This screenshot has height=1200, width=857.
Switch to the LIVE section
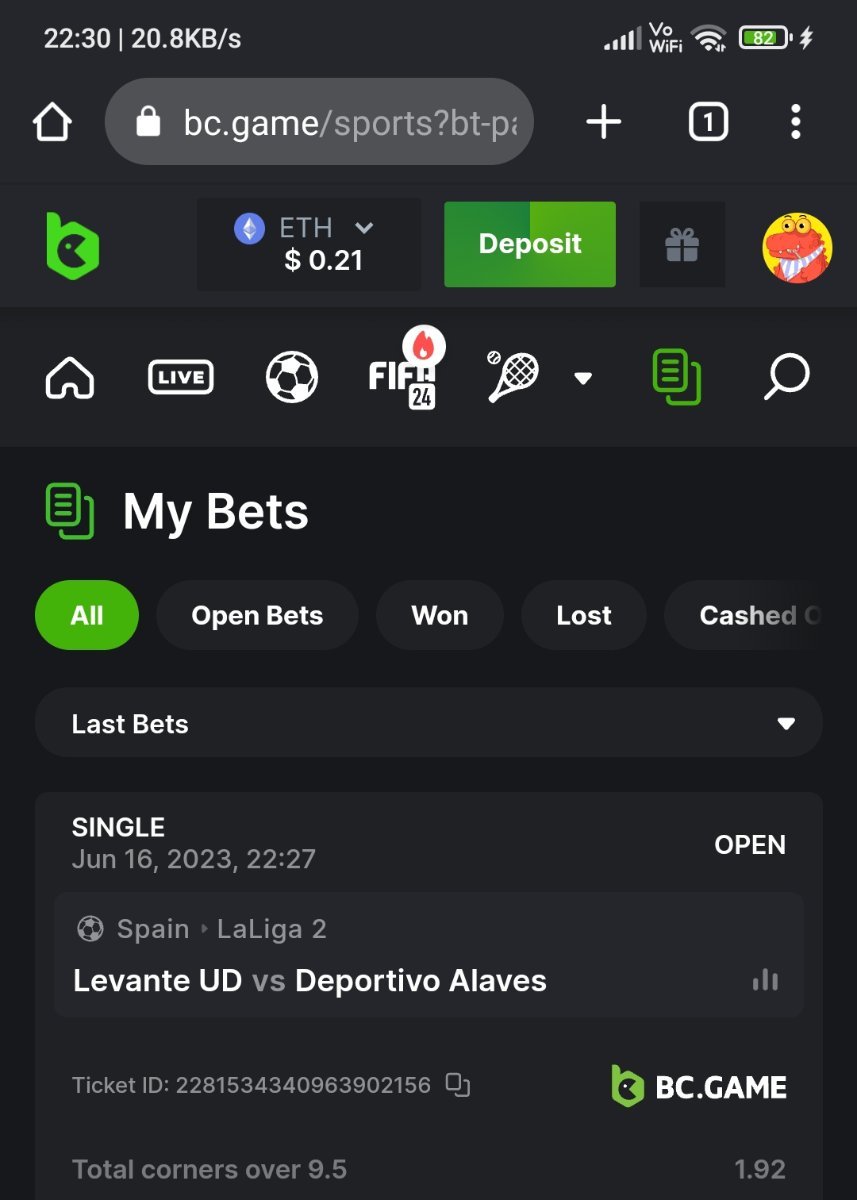pos(181,377)
